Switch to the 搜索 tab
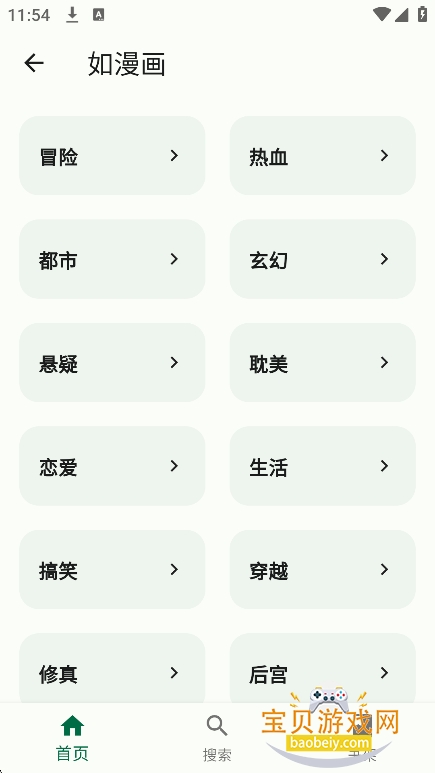The image size is (435, 773). tap(217, 738)
